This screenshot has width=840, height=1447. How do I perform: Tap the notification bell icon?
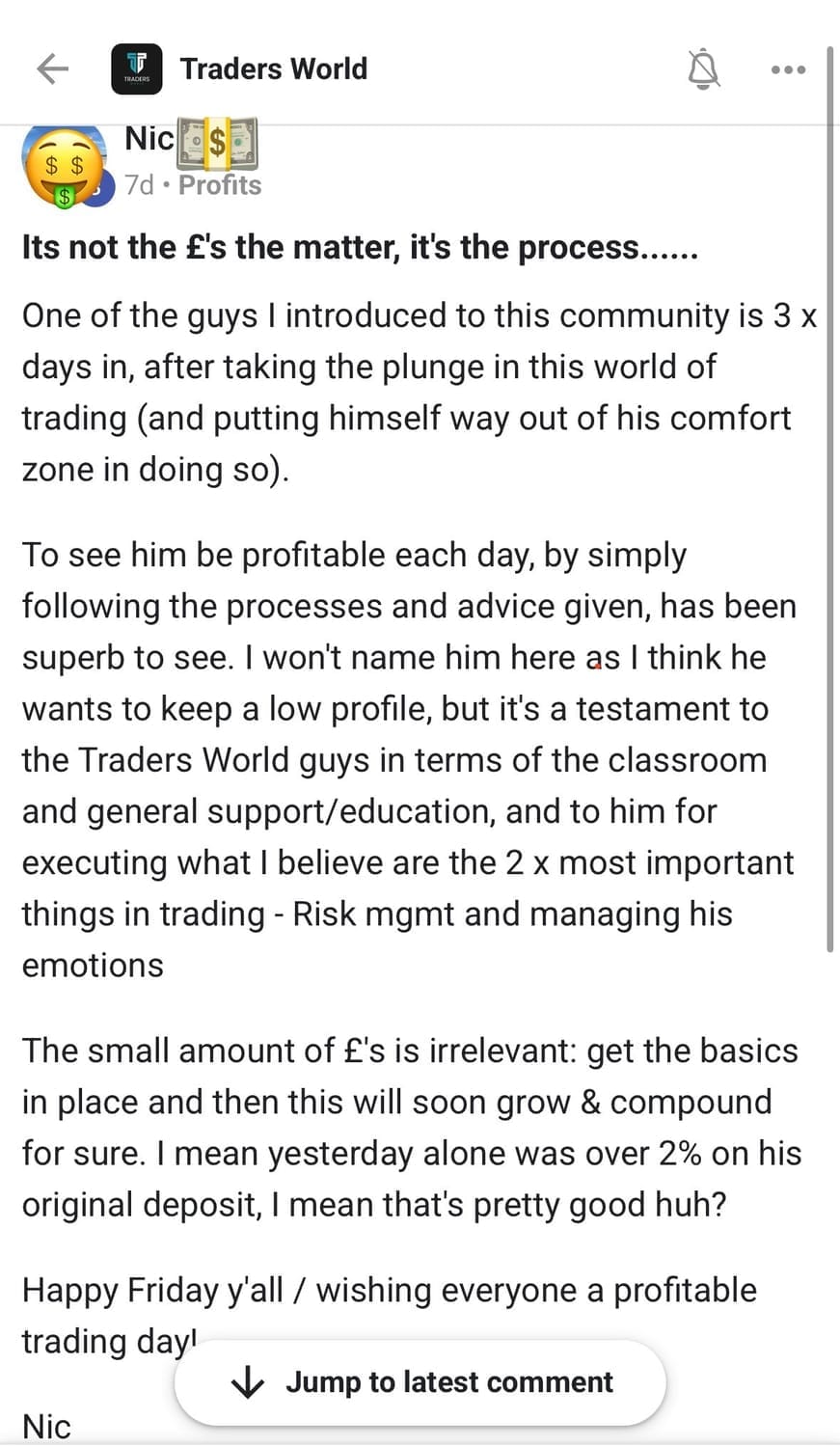click(x=704, y=69)
